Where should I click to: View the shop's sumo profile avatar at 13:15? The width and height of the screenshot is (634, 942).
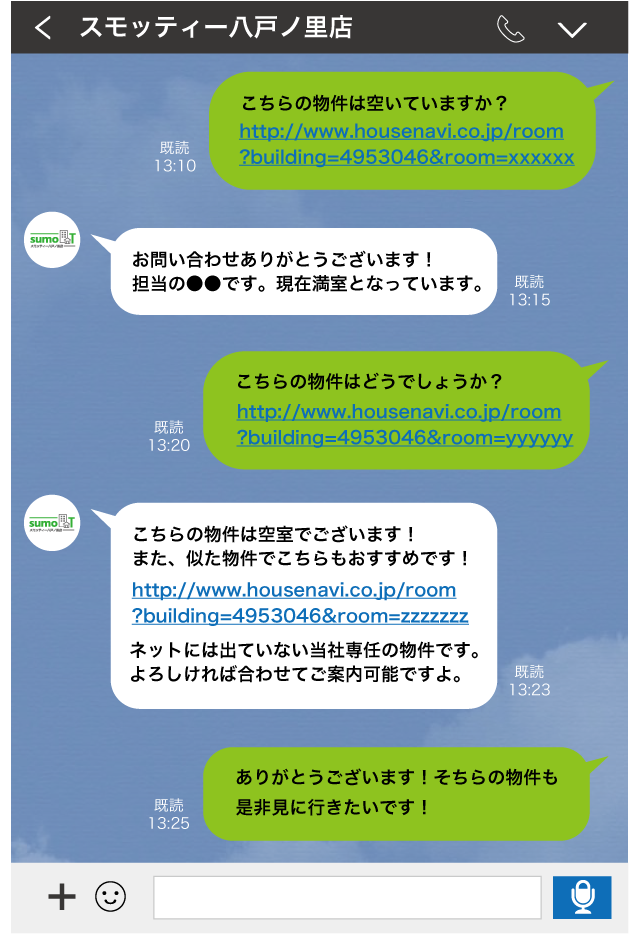pyautogui.click(x=52, y=240)
